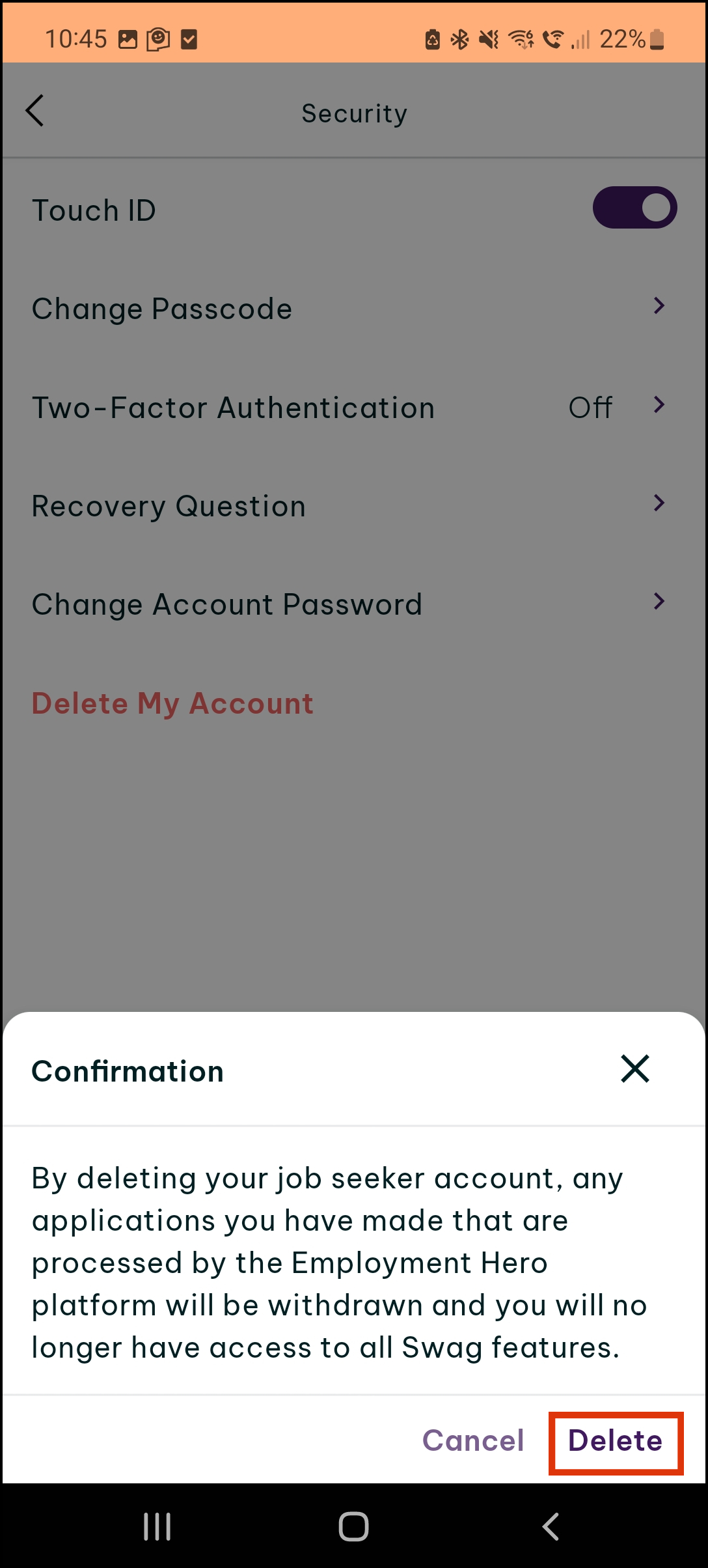Cancel the account deletion
This screenshot has width=708, height=1568.
point(473,1441)
